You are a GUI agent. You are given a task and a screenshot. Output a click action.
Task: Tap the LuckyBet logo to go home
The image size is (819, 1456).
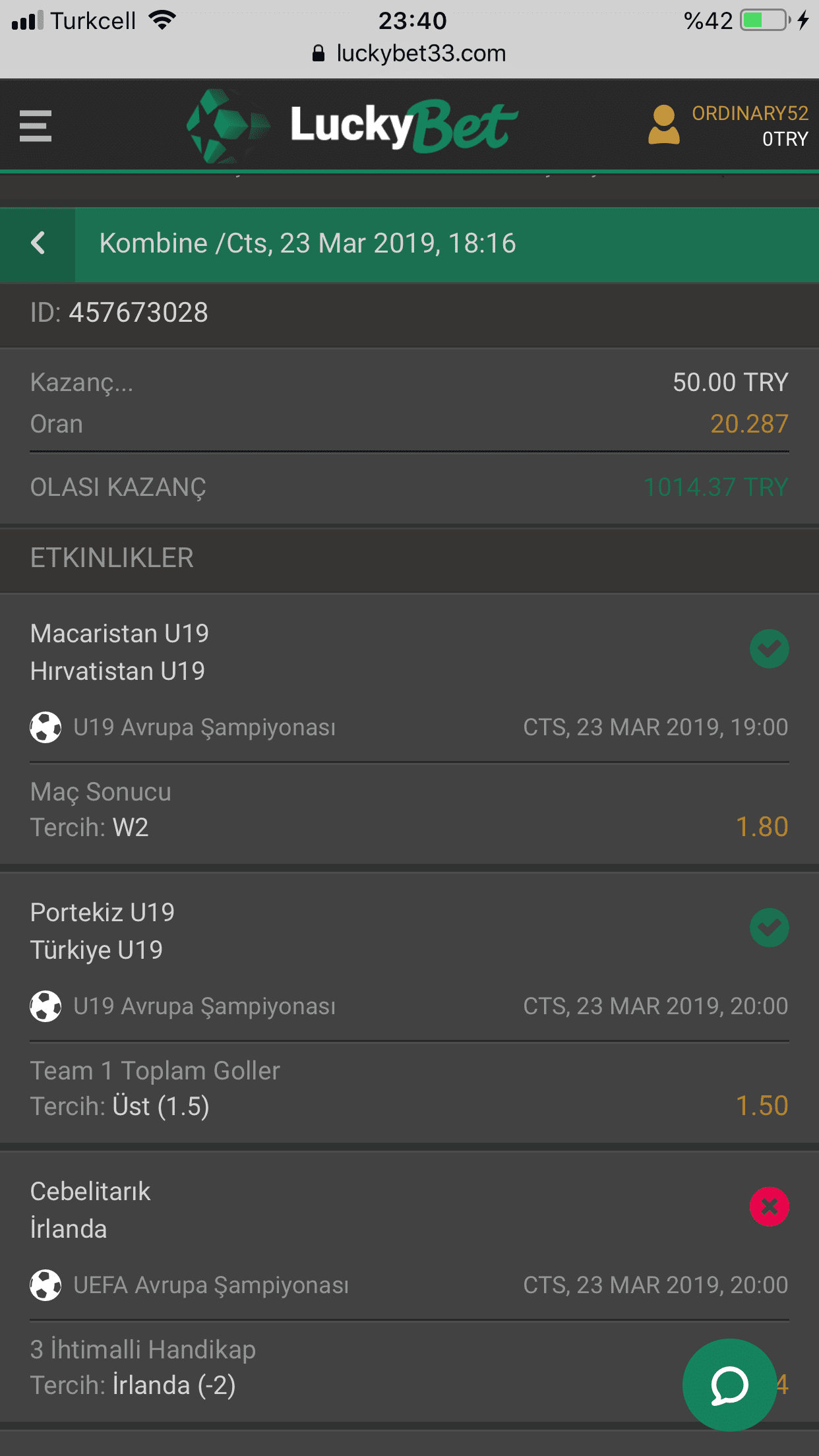pyautogui.click(x=352, y=125)
